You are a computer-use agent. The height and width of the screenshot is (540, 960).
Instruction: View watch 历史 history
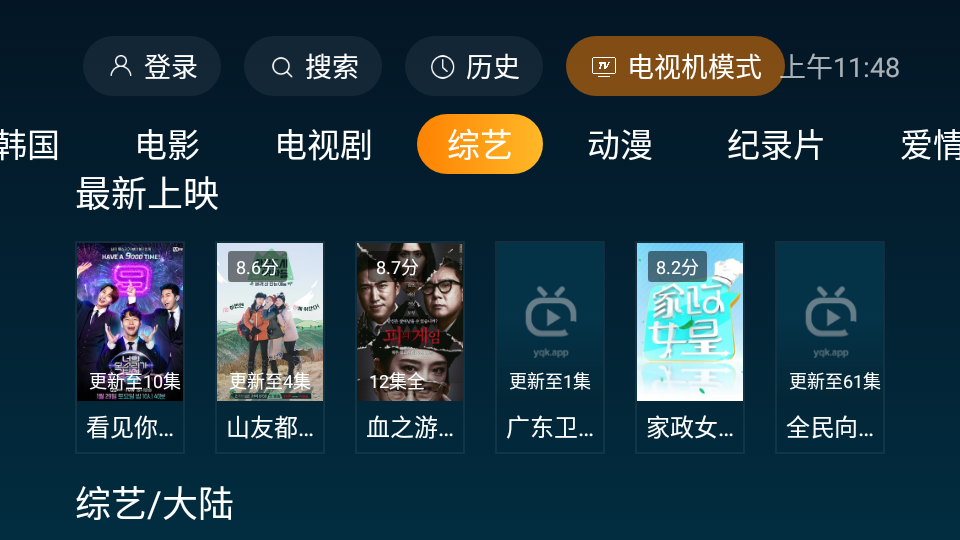point(474,67)
